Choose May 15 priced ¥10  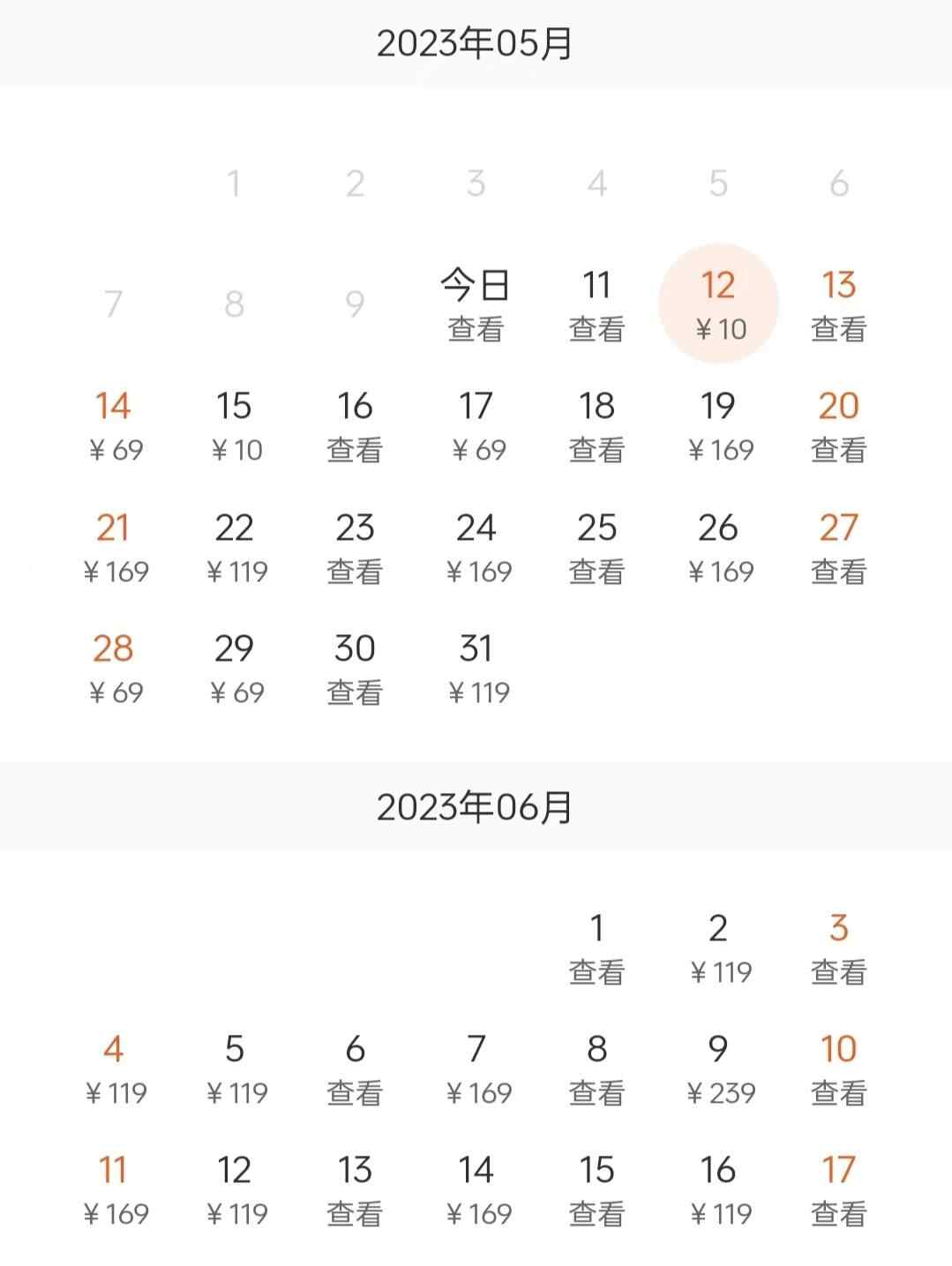235,425
